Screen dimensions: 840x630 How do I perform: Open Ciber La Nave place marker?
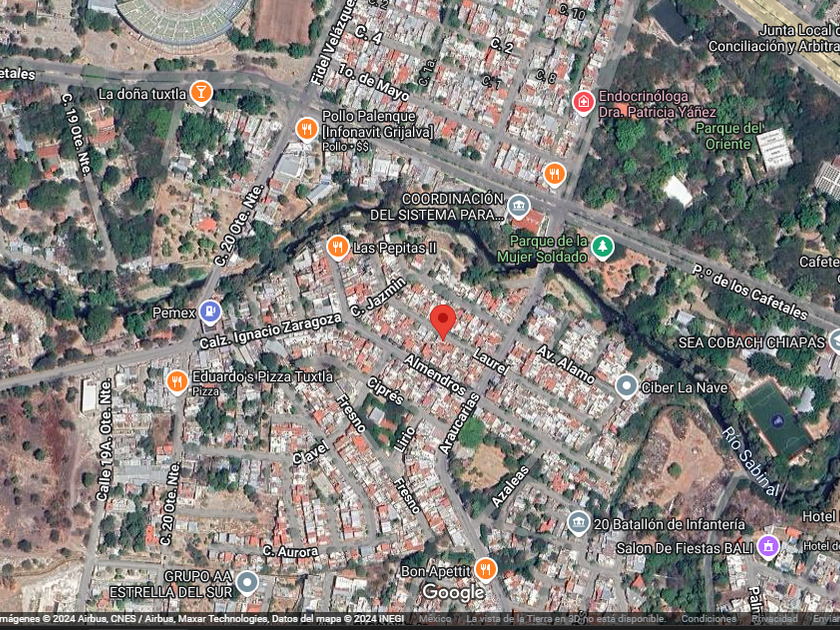[626, 387]
